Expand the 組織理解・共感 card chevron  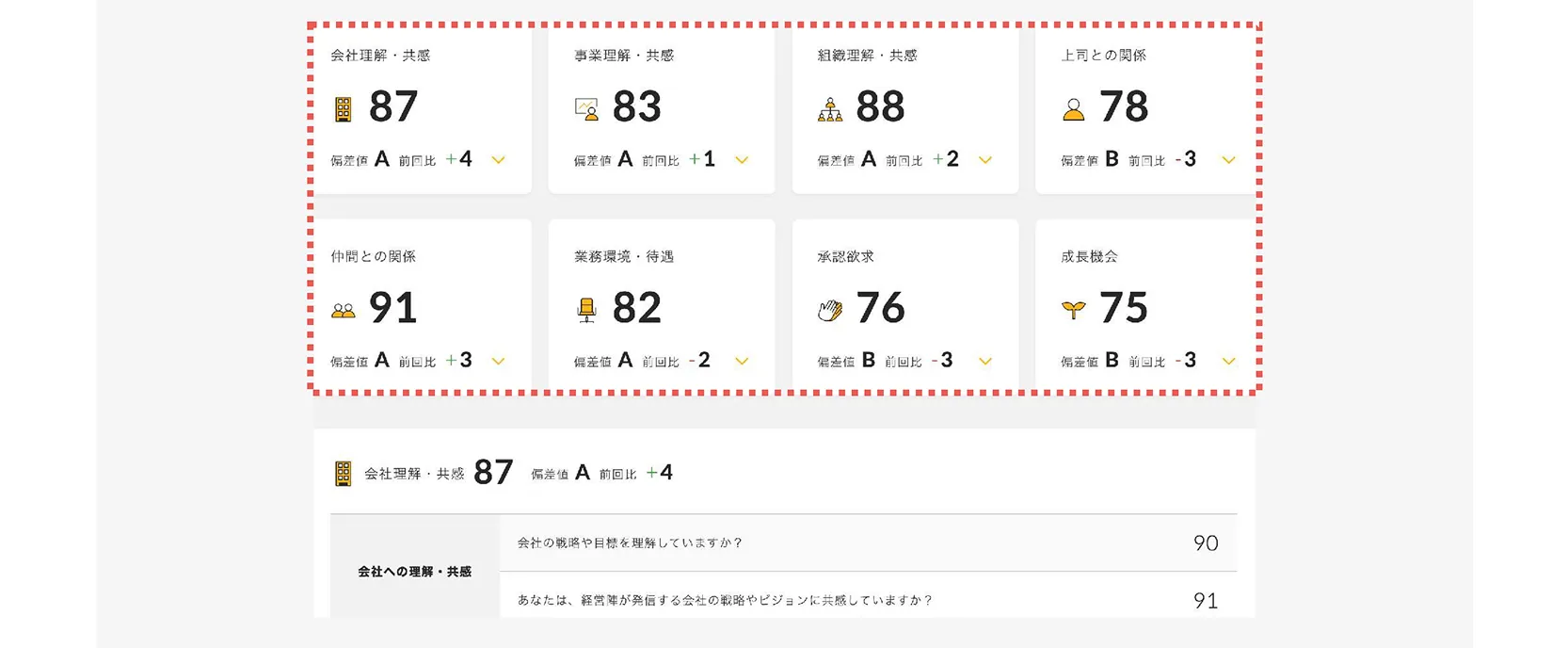985,160
